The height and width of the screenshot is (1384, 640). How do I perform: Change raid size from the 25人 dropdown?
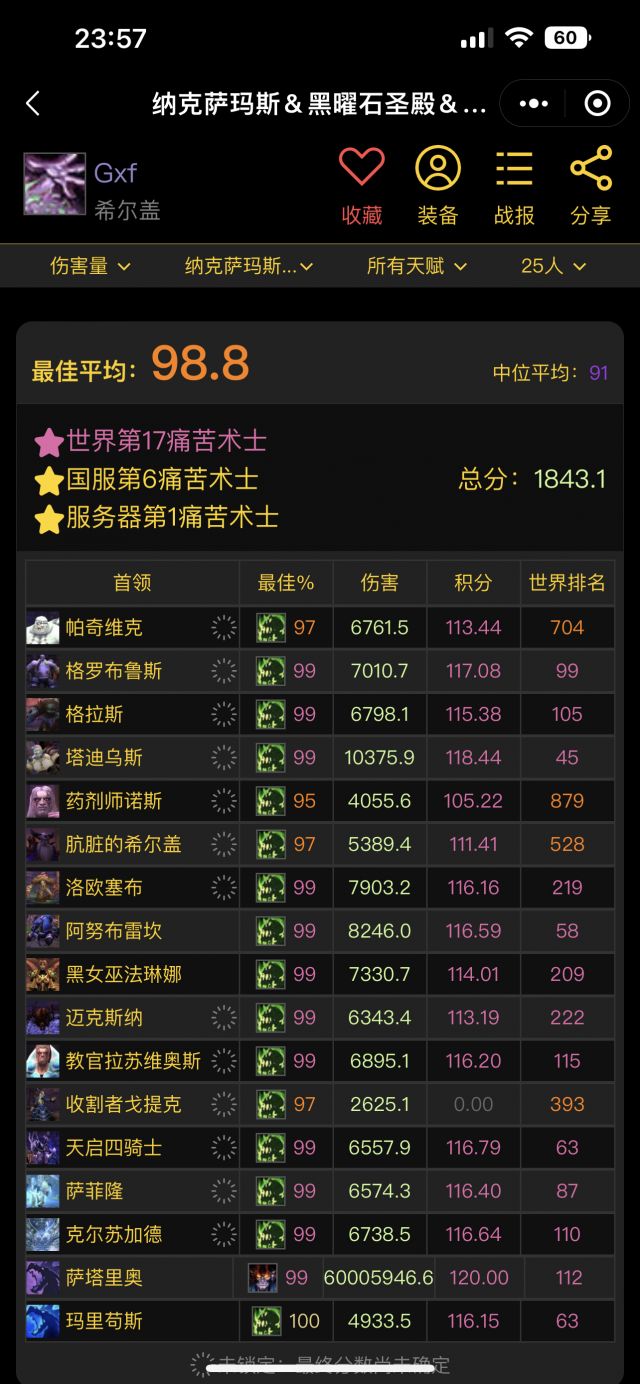click(x=553, y=266)
